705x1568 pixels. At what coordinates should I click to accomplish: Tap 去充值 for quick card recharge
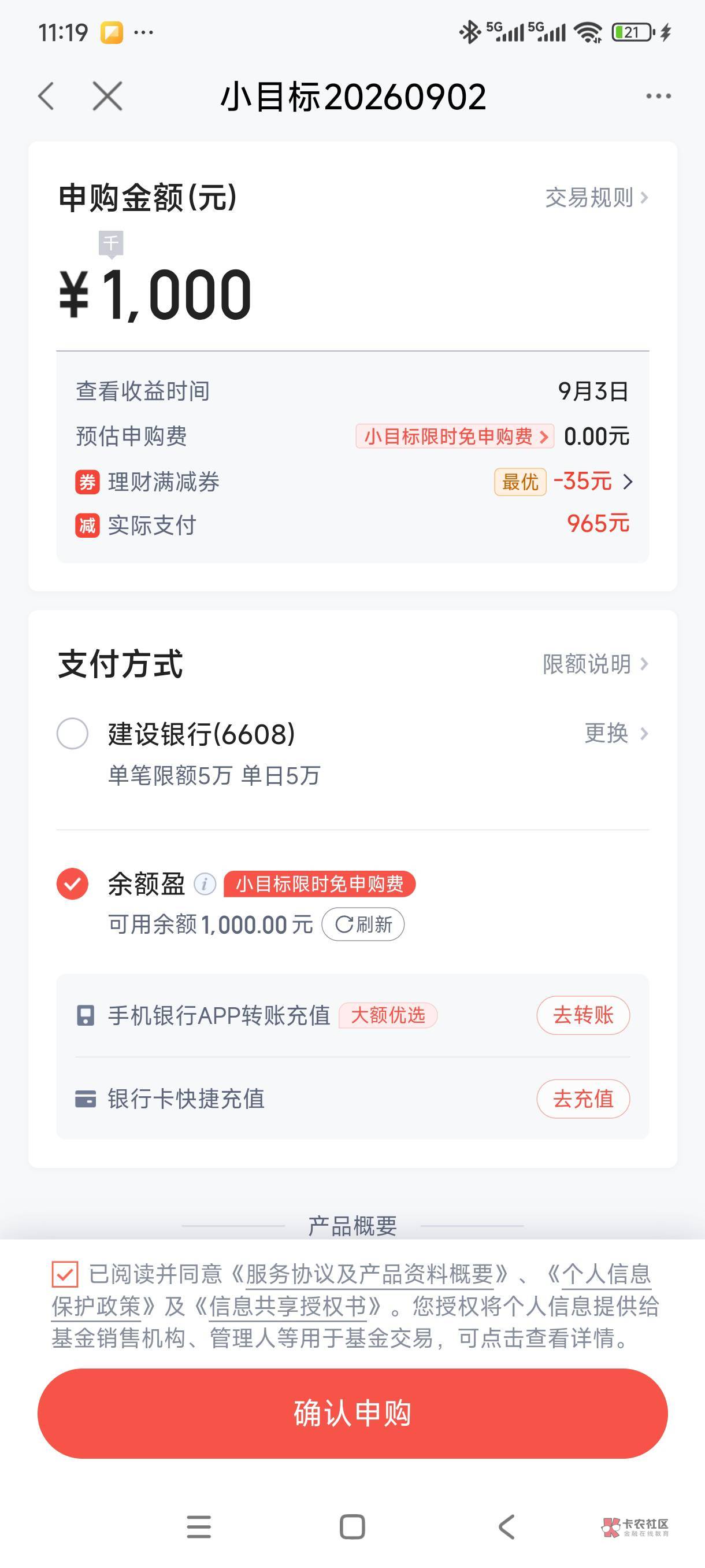tap(582, 1099)
